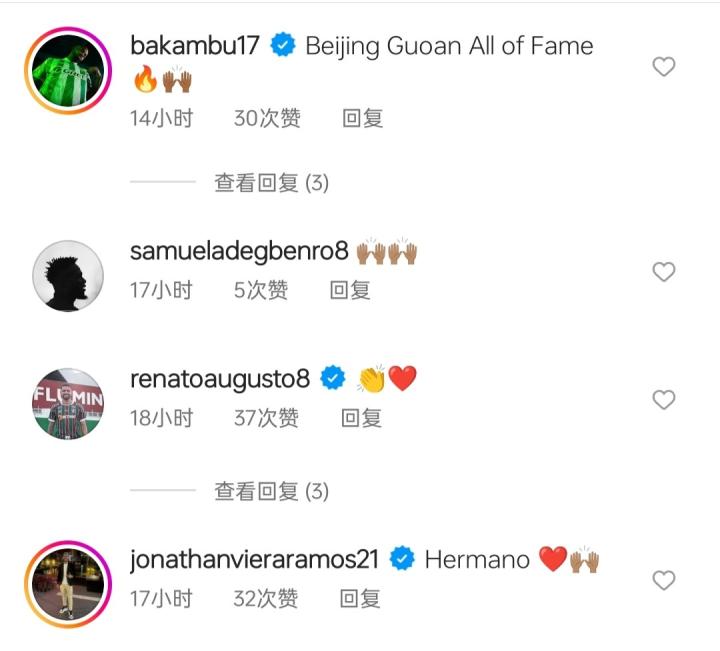Reply to jonathanvieraramos21's Hermano comment
Image resolution: width=720 pixels, height=651 pixels.
click(x=360, y=598)
